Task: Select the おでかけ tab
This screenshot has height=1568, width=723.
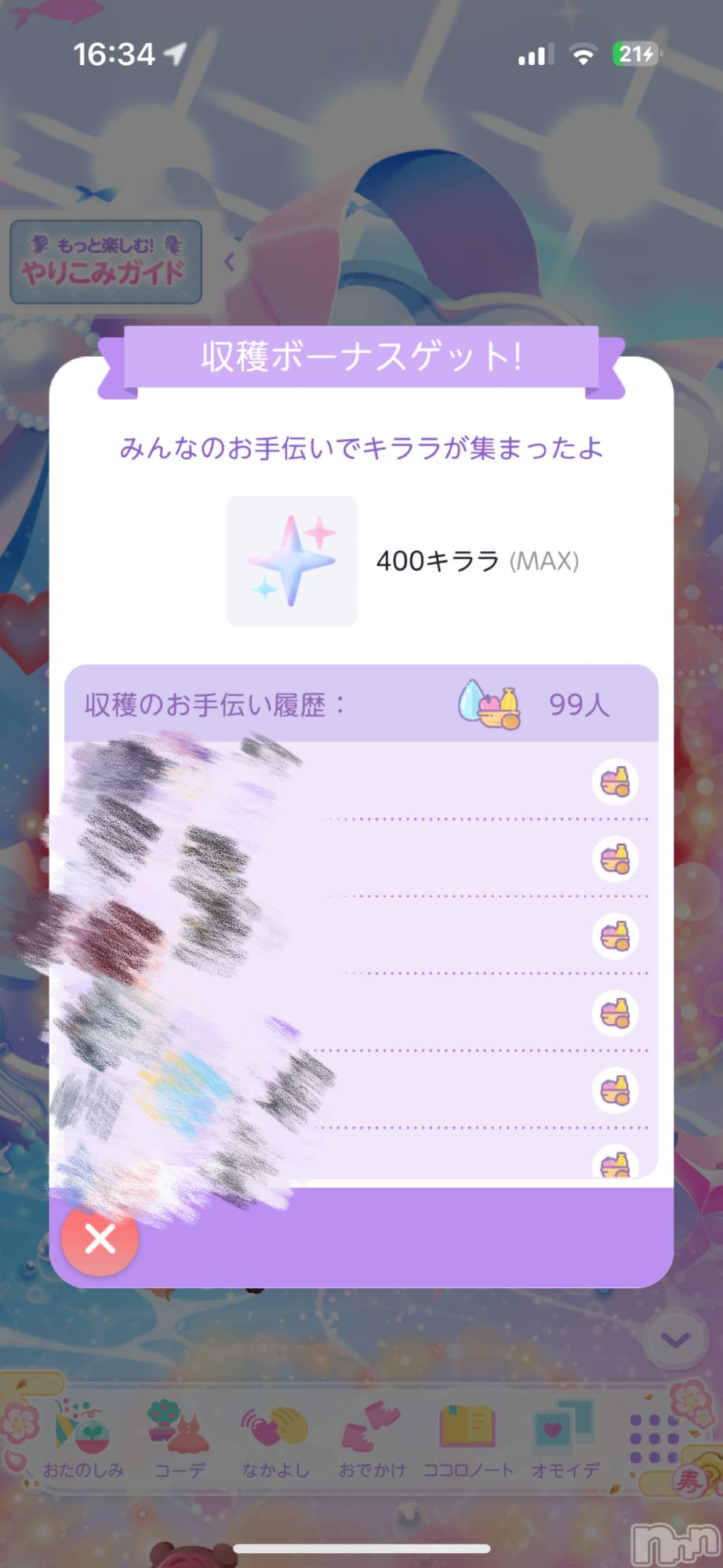Action: pyautogui.click(x=372, y=1438)
